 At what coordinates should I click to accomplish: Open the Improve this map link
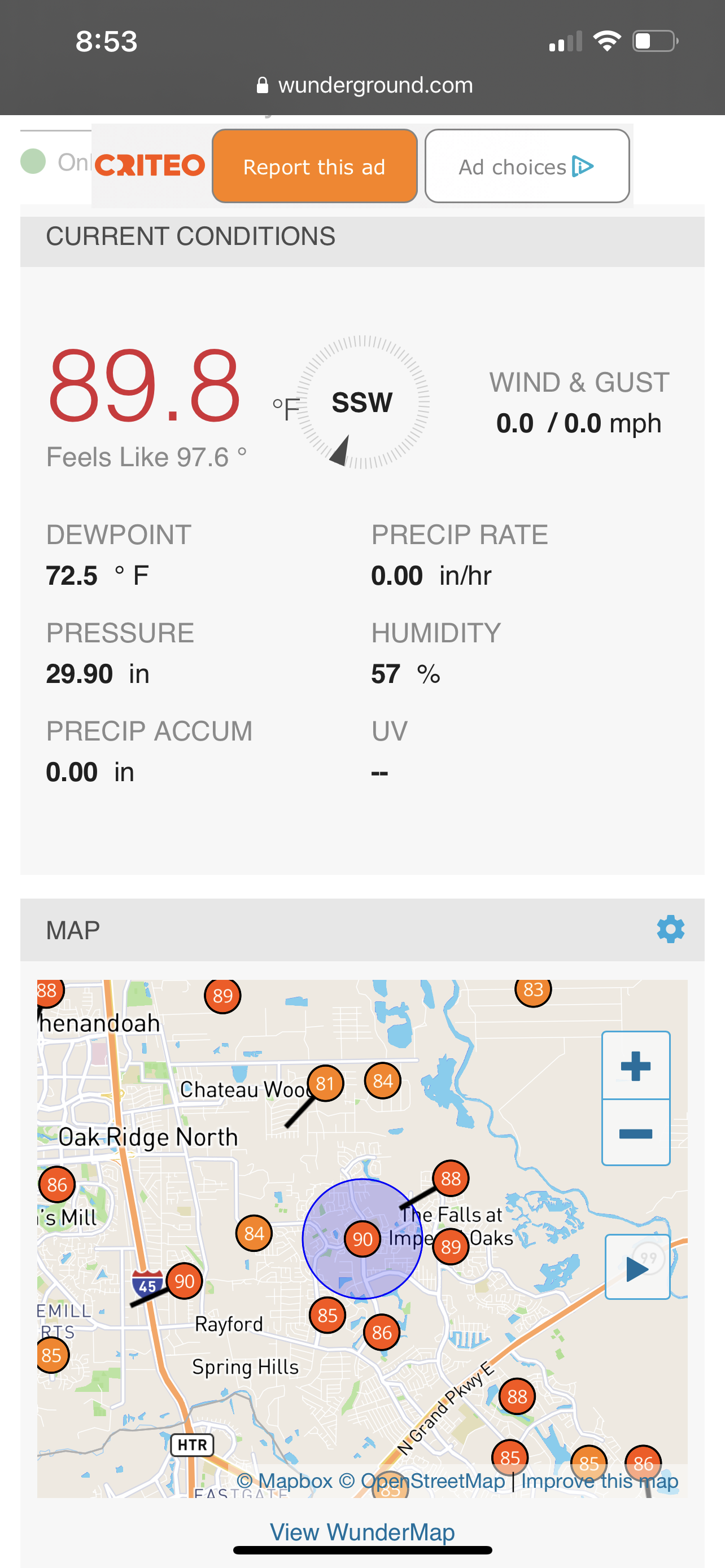[600, 1481]
